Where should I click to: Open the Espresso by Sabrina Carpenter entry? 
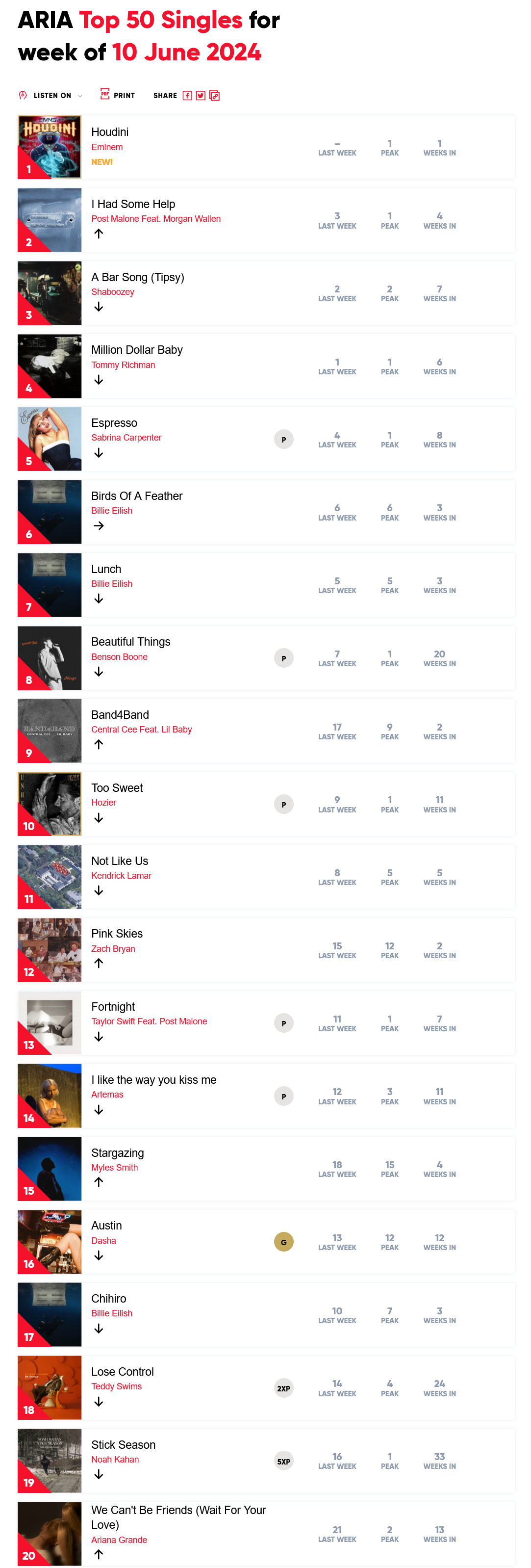(x=114, y=423)
